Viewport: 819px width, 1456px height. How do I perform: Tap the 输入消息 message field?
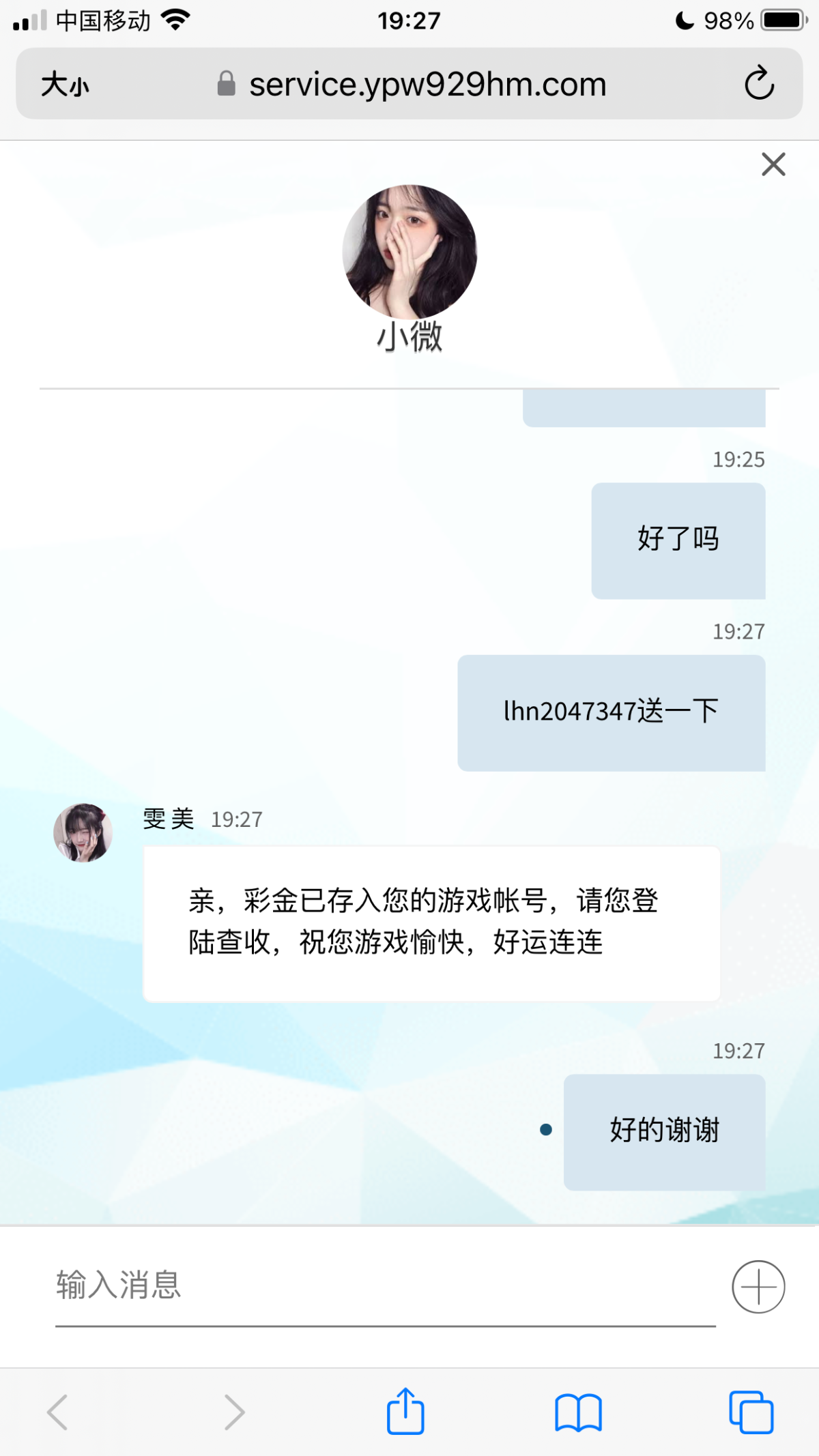[x=385, y=1286]
